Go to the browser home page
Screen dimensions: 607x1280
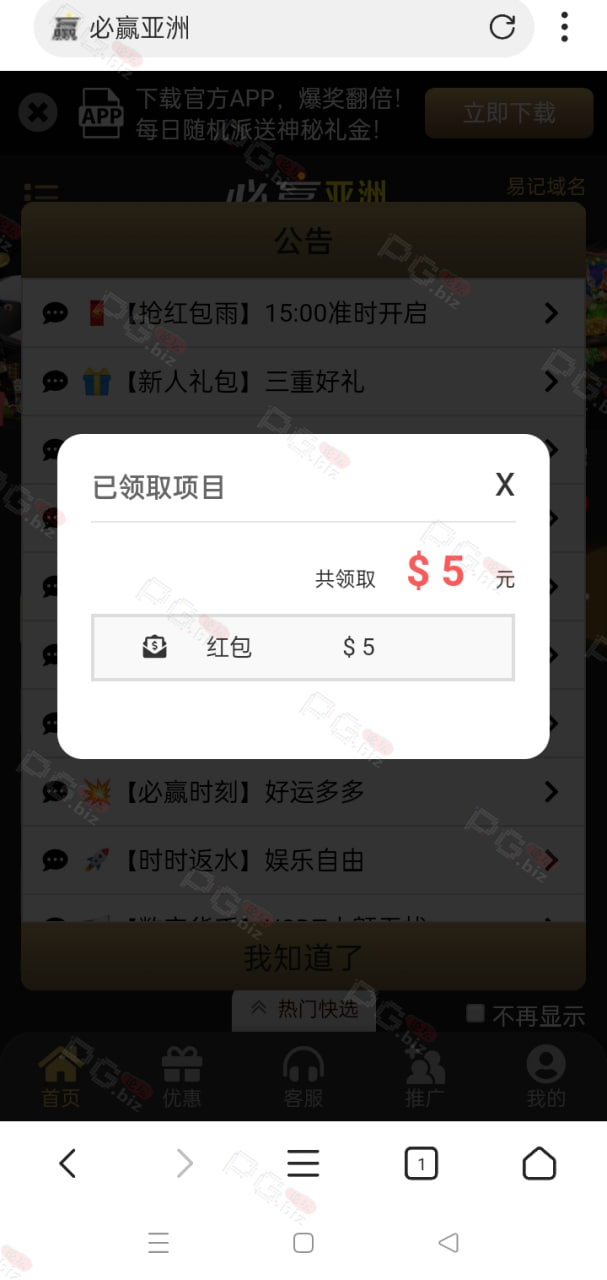coord(539,1163)
